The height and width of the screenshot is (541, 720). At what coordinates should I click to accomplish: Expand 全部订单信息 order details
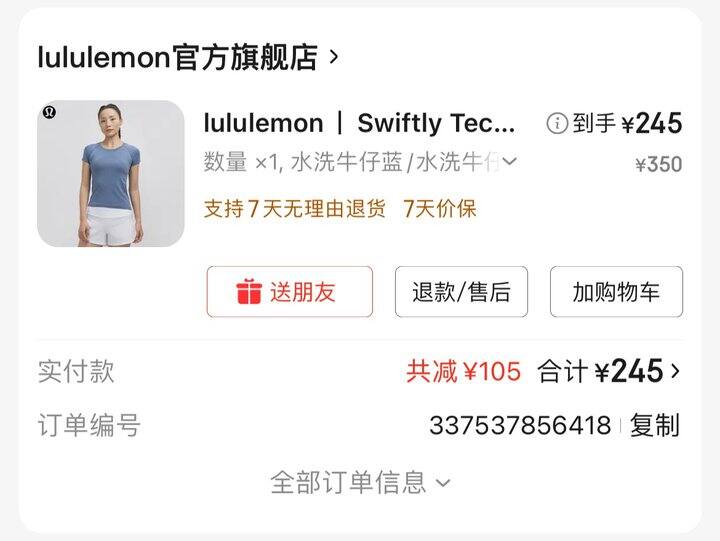coord(360,483)
